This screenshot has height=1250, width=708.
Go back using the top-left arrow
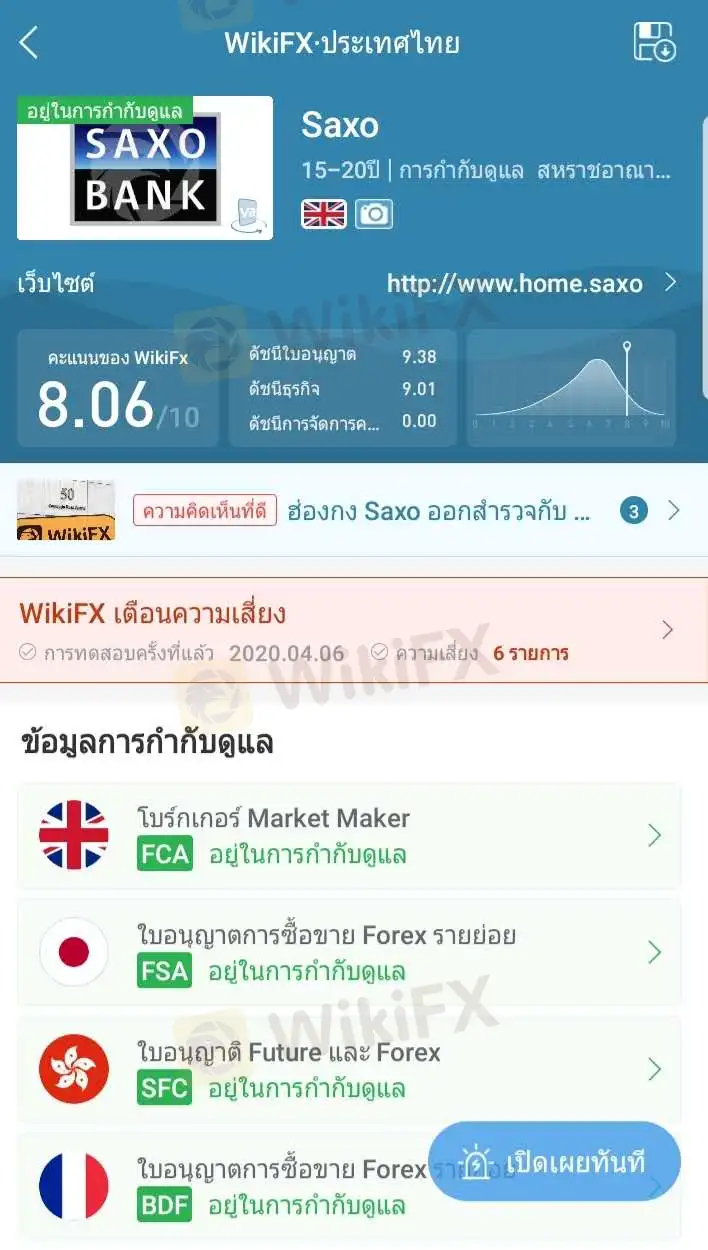pos(29,42)
